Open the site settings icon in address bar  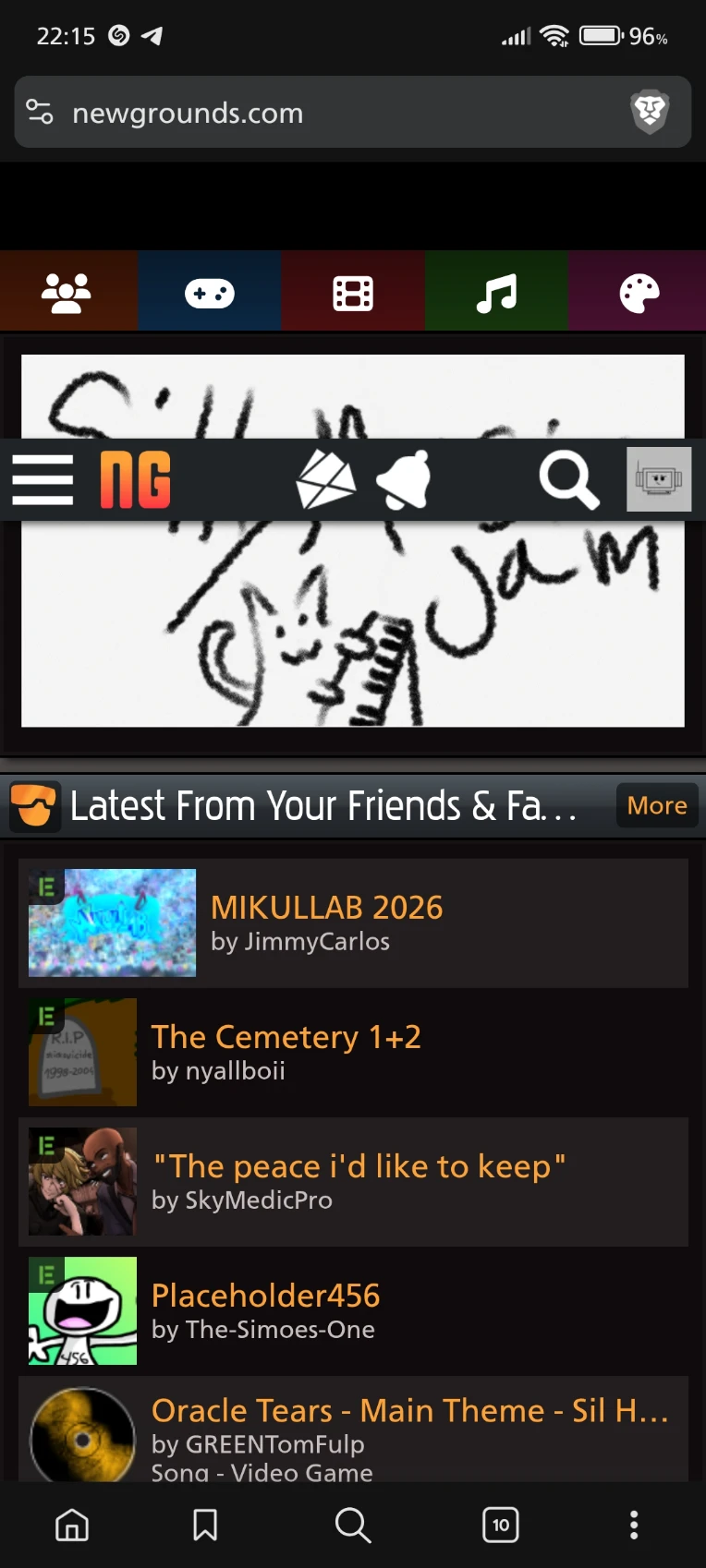click(x=40, y=113)
